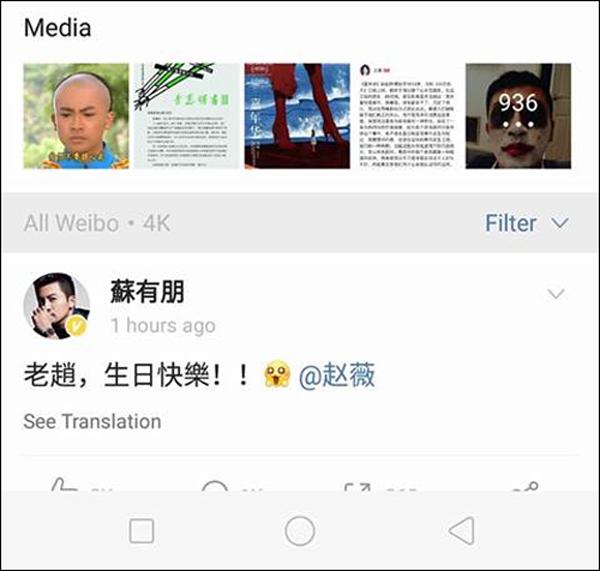Tap See Translation under the post
The image size is (600, 571).
point(92,421)
